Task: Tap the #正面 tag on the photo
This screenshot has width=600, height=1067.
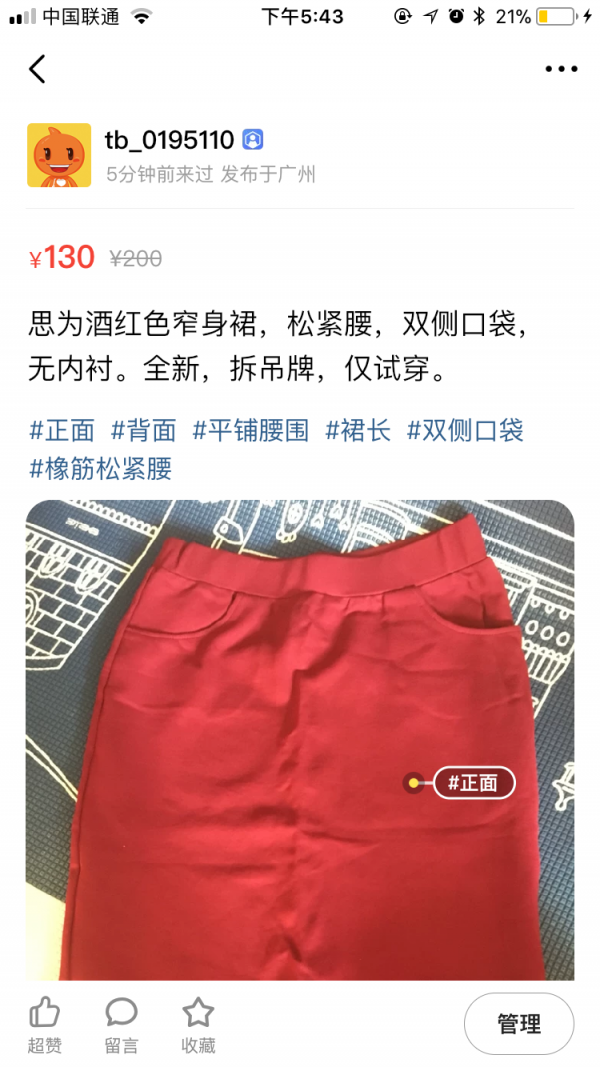Action: pos(474,783)
